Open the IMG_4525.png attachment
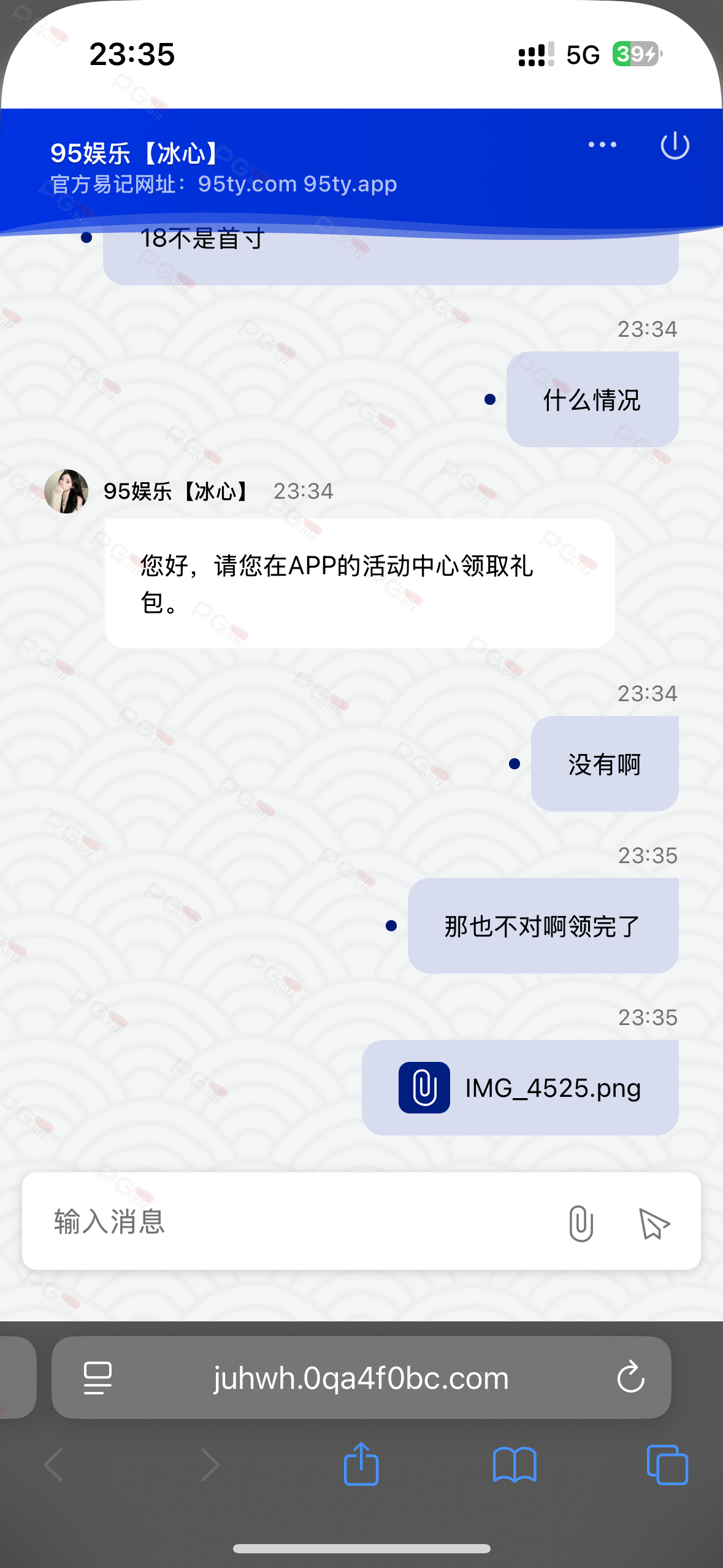This screenshot has width=723, height=1568. [520, 1088]
